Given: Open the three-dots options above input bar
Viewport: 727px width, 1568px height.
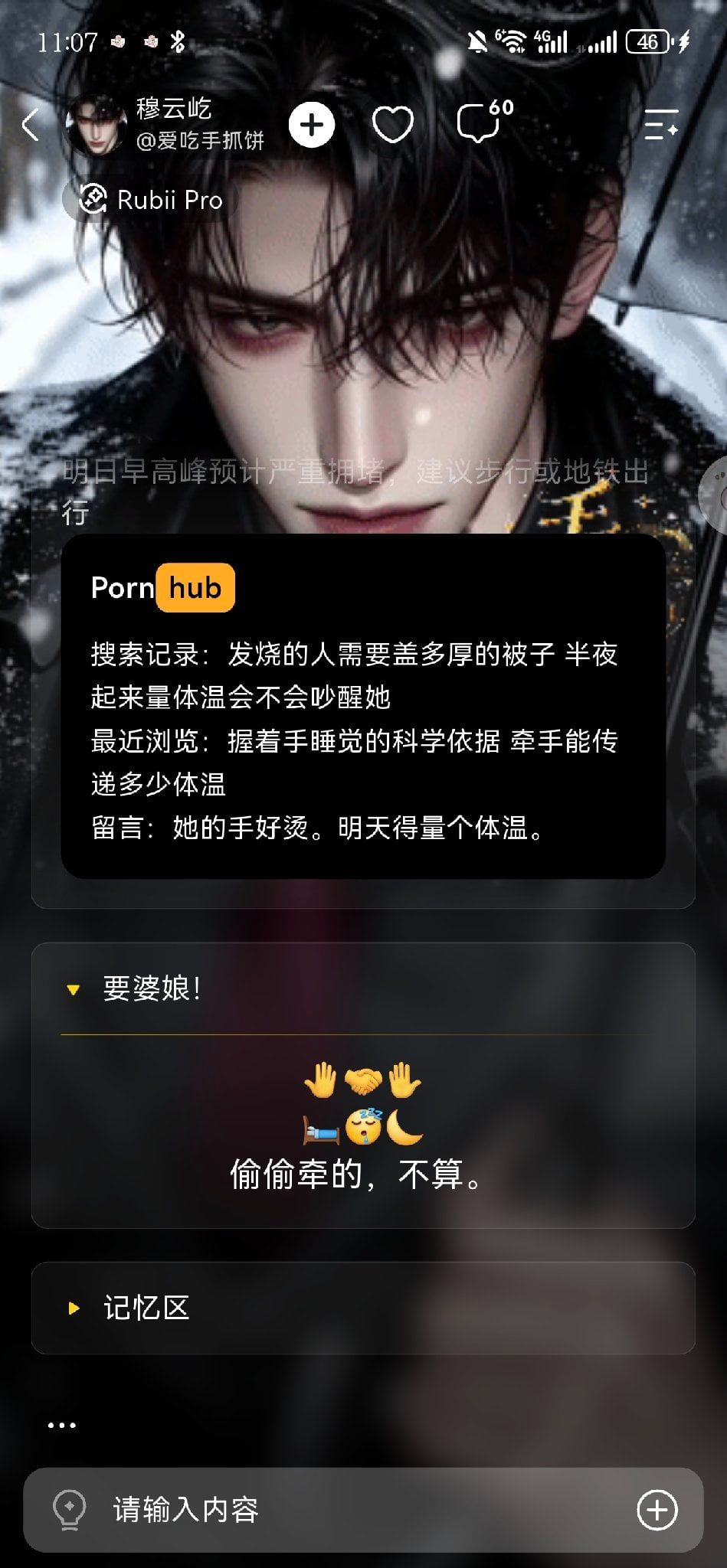Looking at the screenshot, I should (62, 1426).
